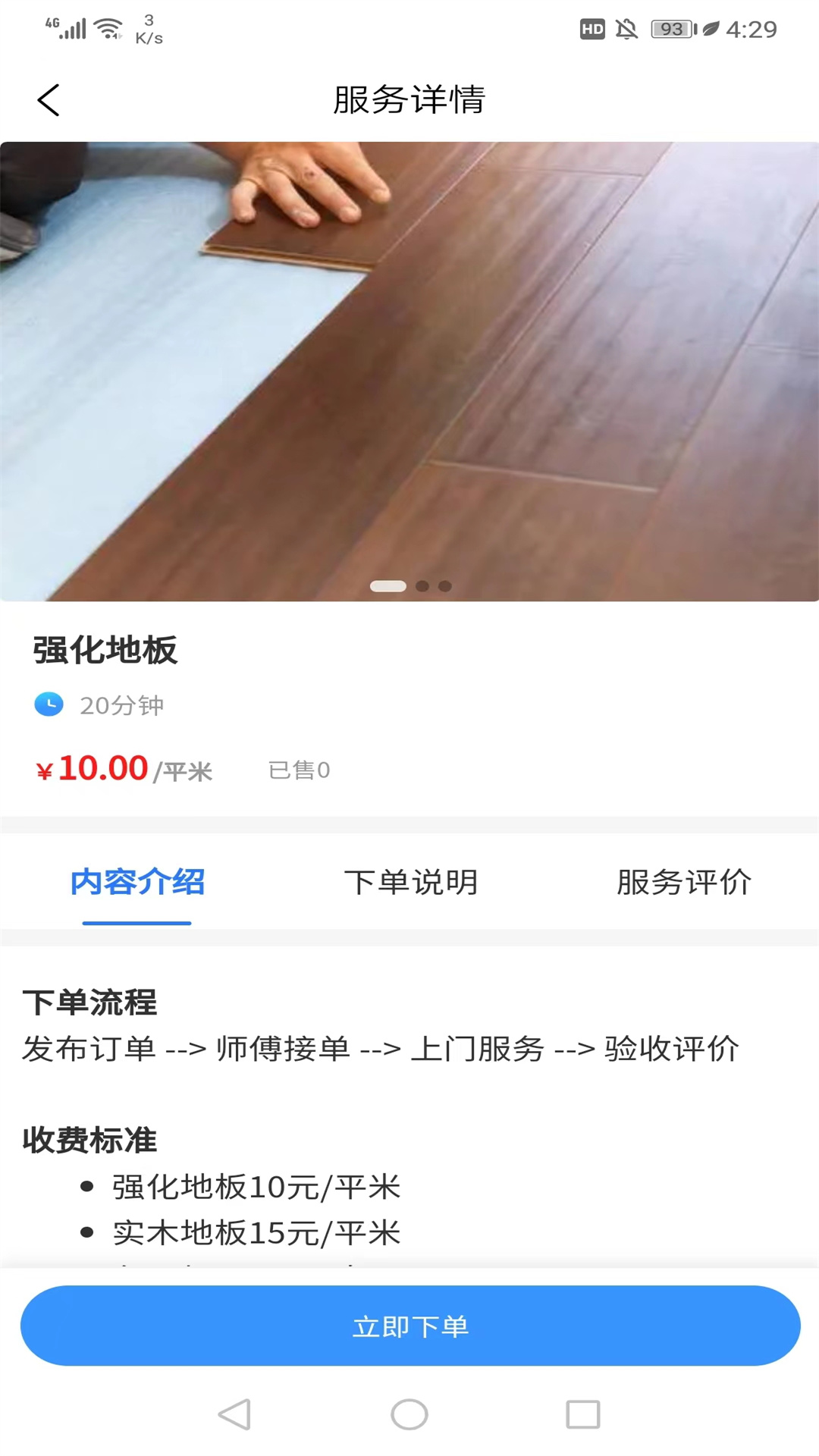Image resolution: width=819 pixels, height=1456 pixels.
Task: Tap the battery indicator in the status bar
Action: (670, 28)
